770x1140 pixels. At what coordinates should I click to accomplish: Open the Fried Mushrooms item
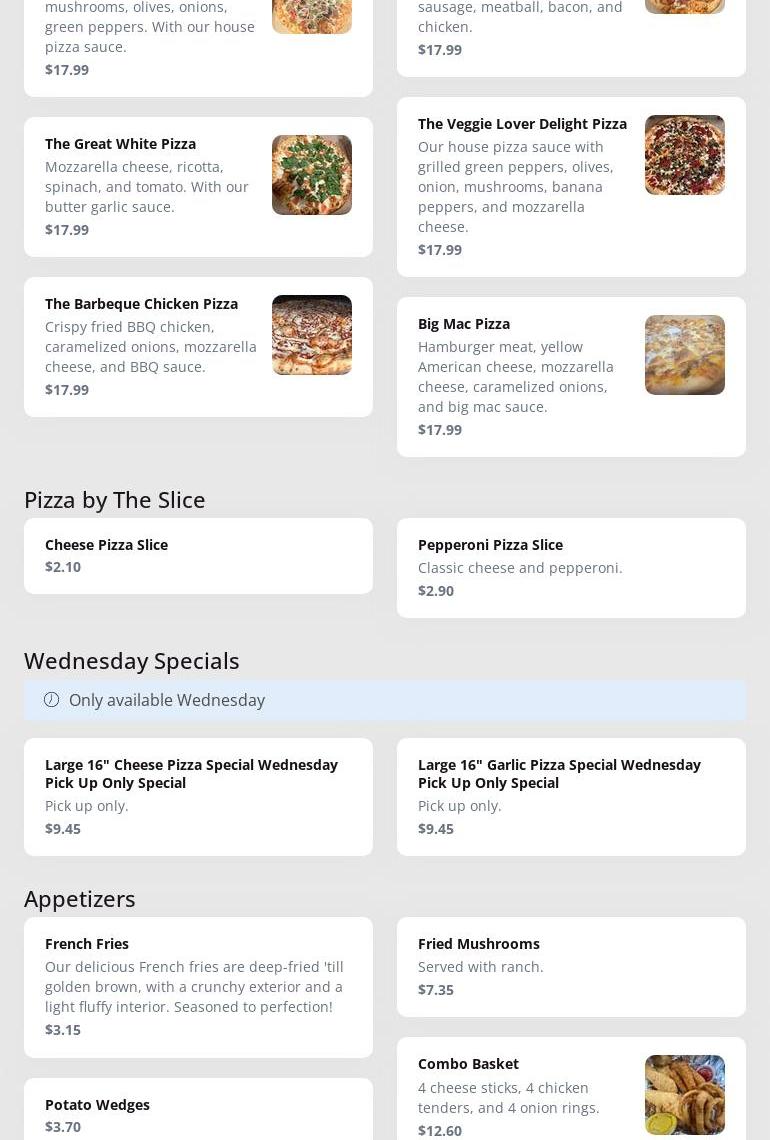pos(571,967)
